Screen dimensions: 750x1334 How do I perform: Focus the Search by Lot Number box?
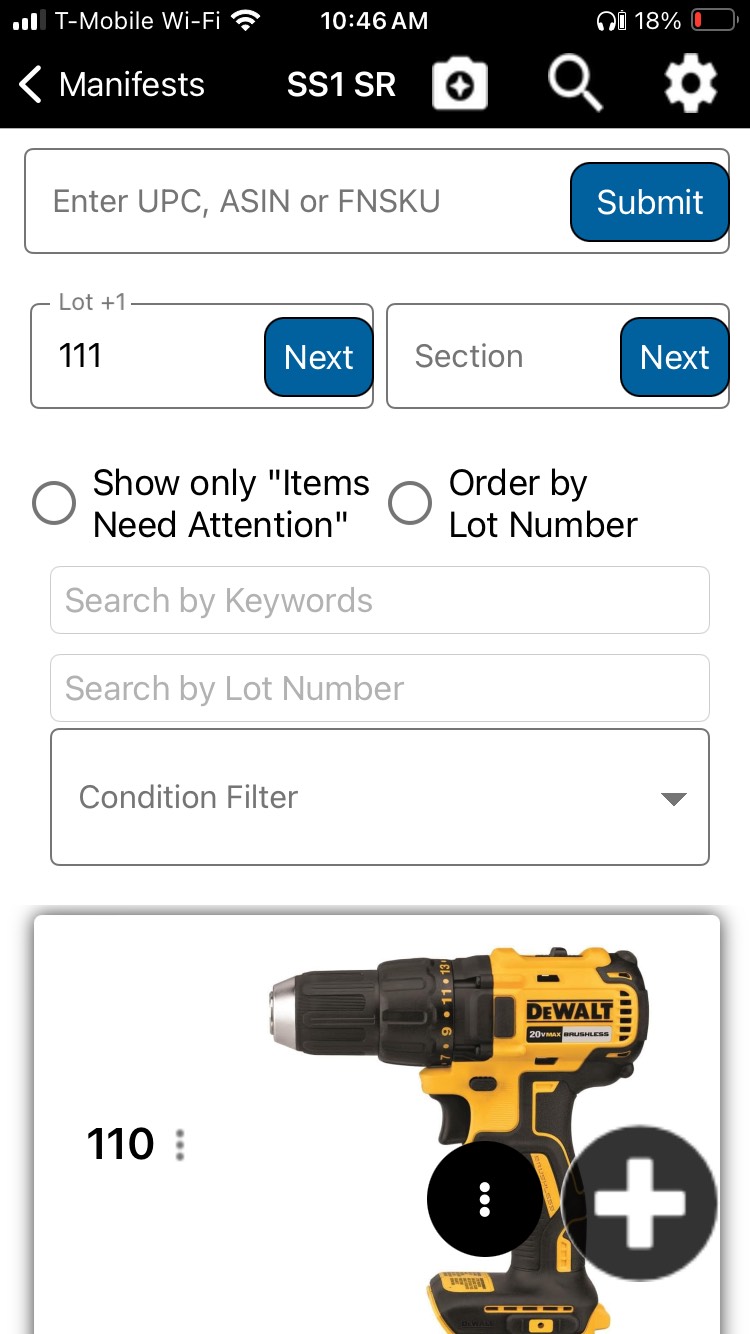380,688
